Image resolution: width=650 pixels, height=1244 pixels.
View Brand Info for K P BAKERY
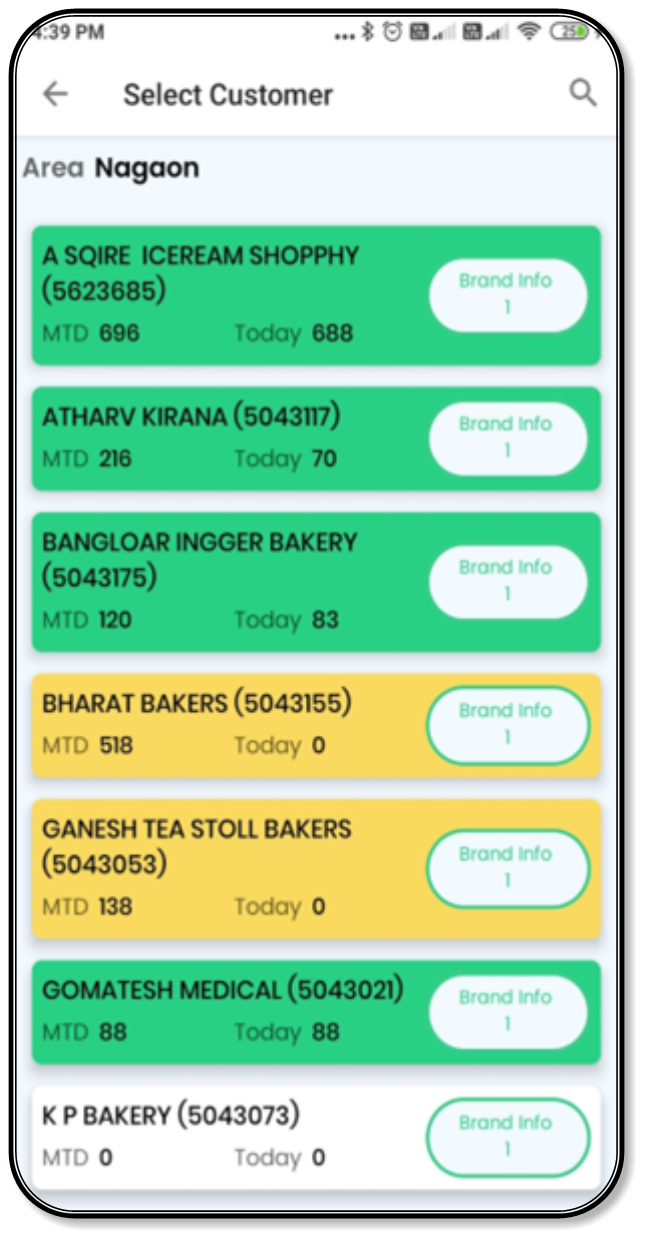point(507,1136)
